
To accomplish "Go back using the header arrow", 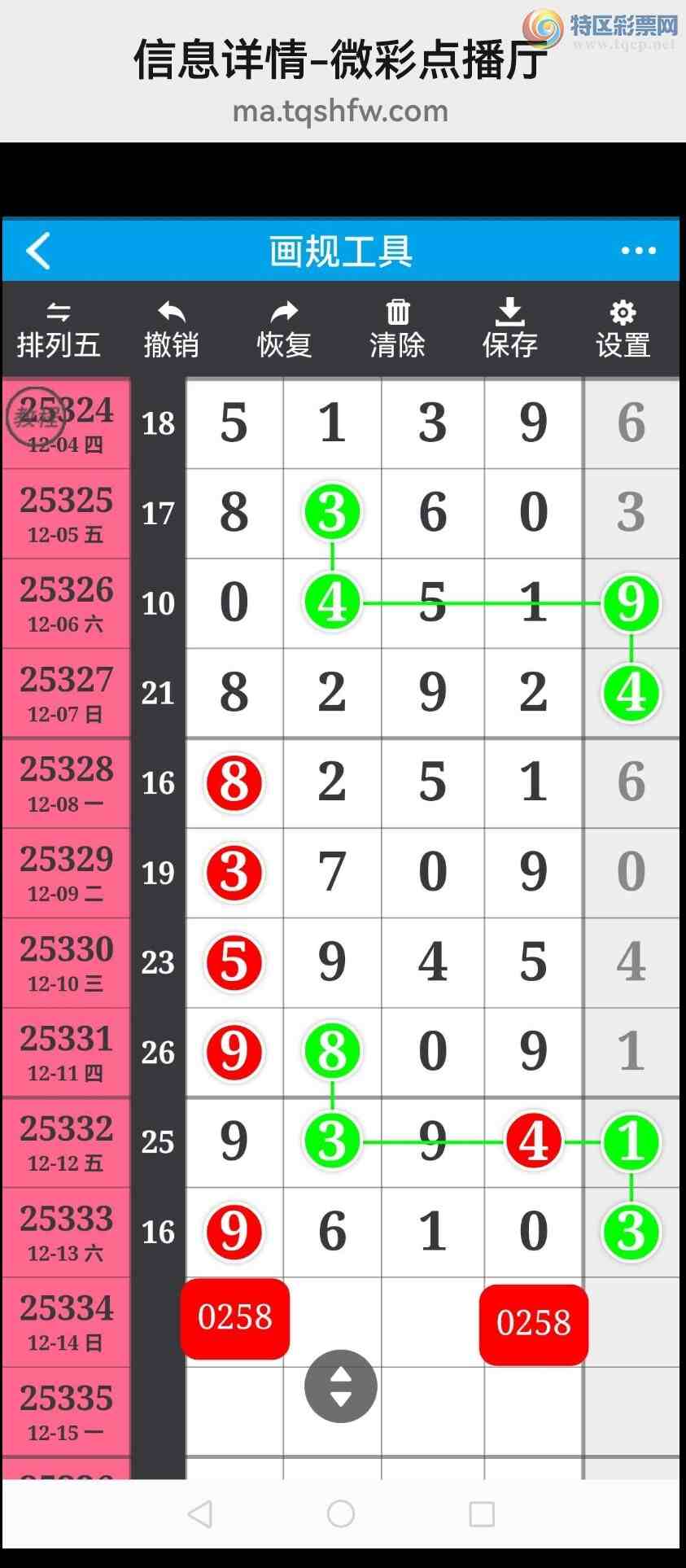I will [x=38, y=250].
